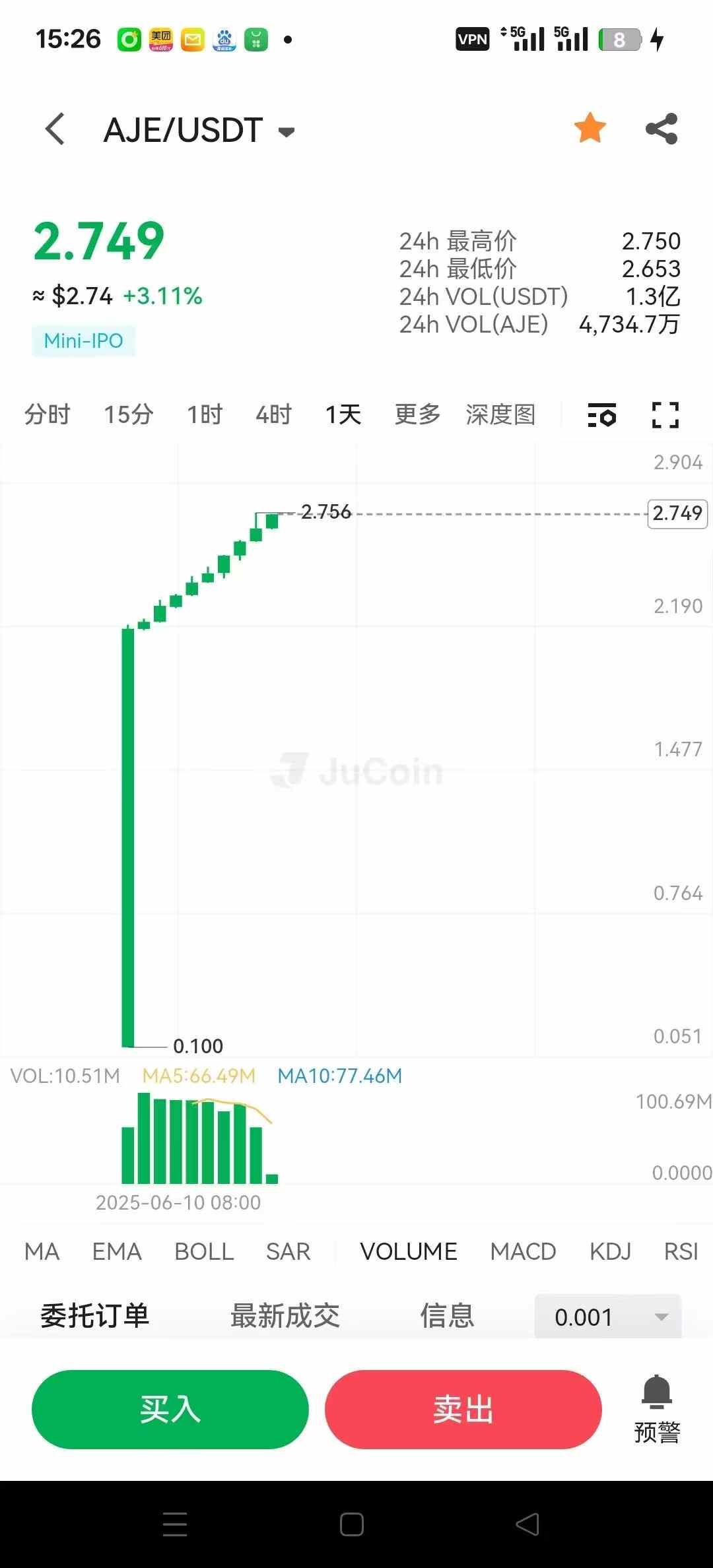Open 更多 interval options
Screen dimensions: 713x1568
pos(417,415)
